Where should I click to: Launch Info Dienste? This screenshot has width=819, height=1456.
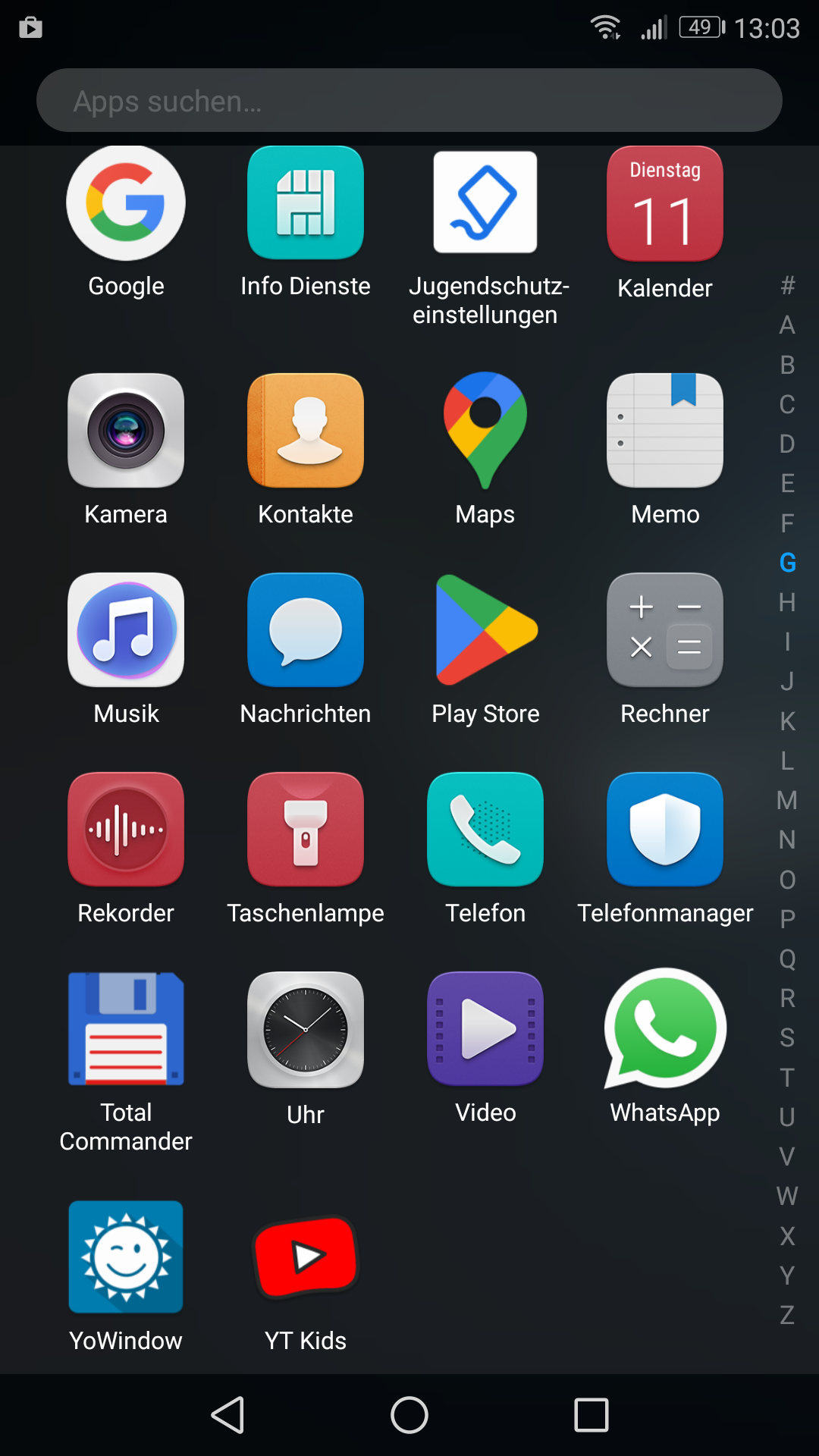coord(306,204)
